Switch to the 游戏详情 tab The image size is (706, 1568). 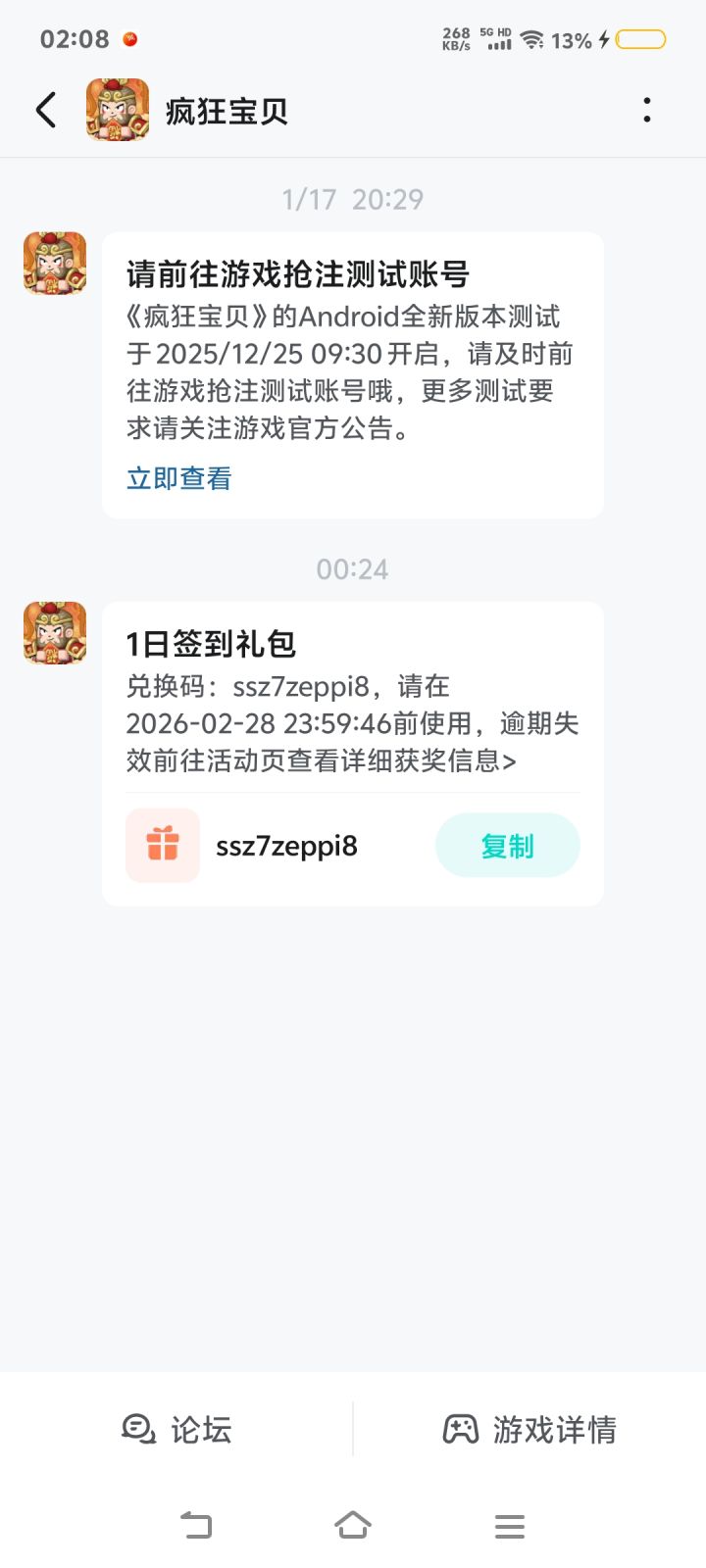(529, 1430)
